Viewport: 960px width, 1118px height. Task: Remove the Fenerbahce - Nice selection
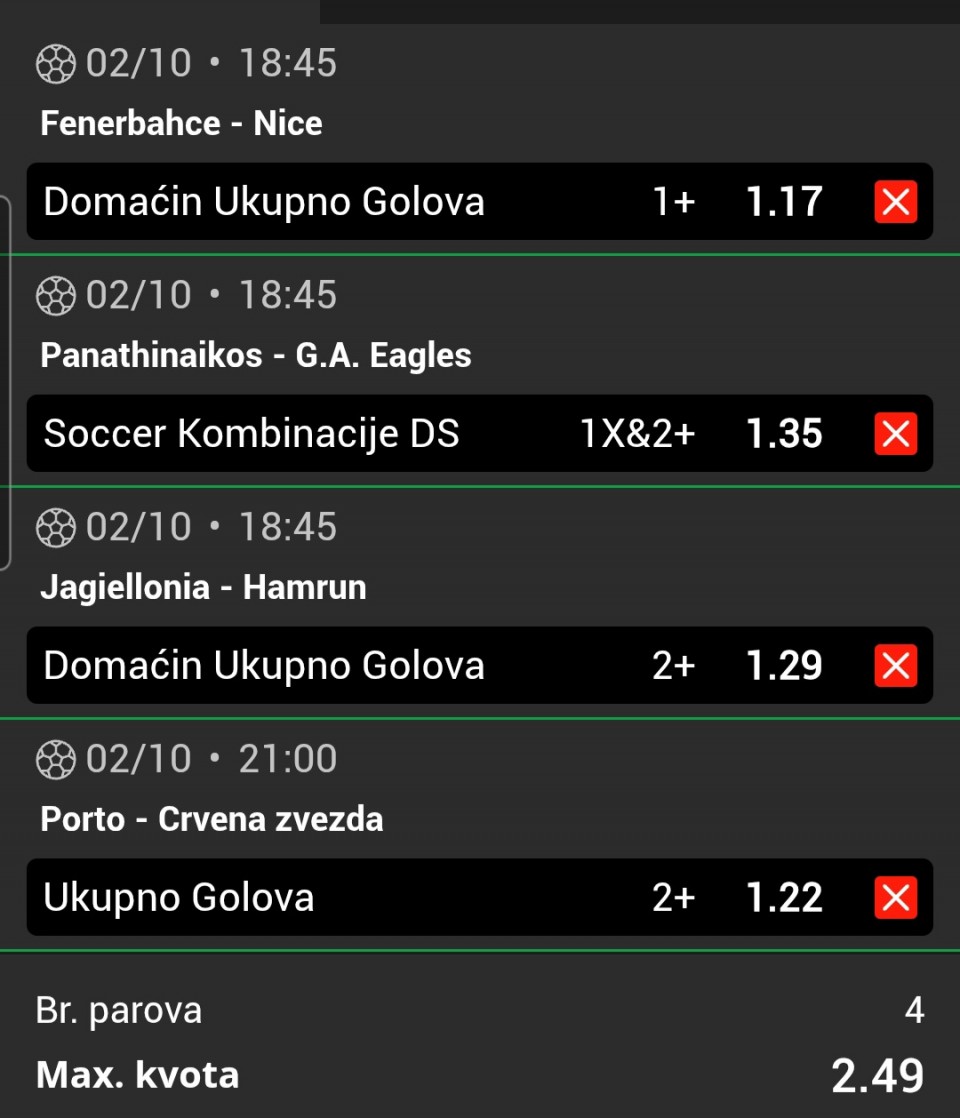(x=895, y=202)
